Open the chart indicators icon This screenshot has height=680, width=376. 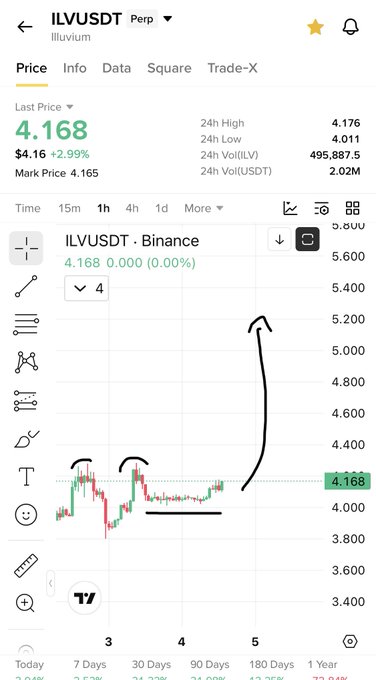[x=290, y=208]
